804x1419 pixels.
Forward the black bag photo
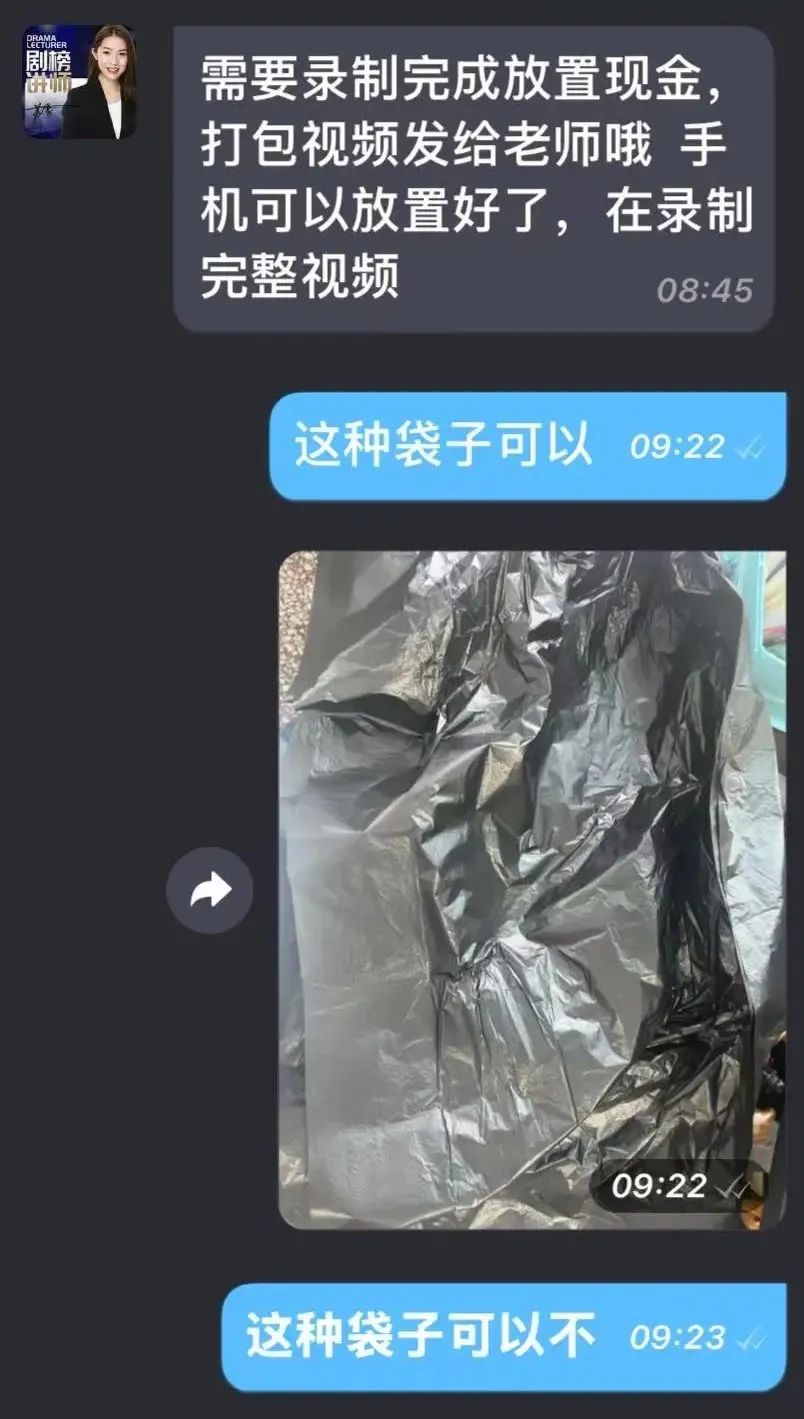210,890
